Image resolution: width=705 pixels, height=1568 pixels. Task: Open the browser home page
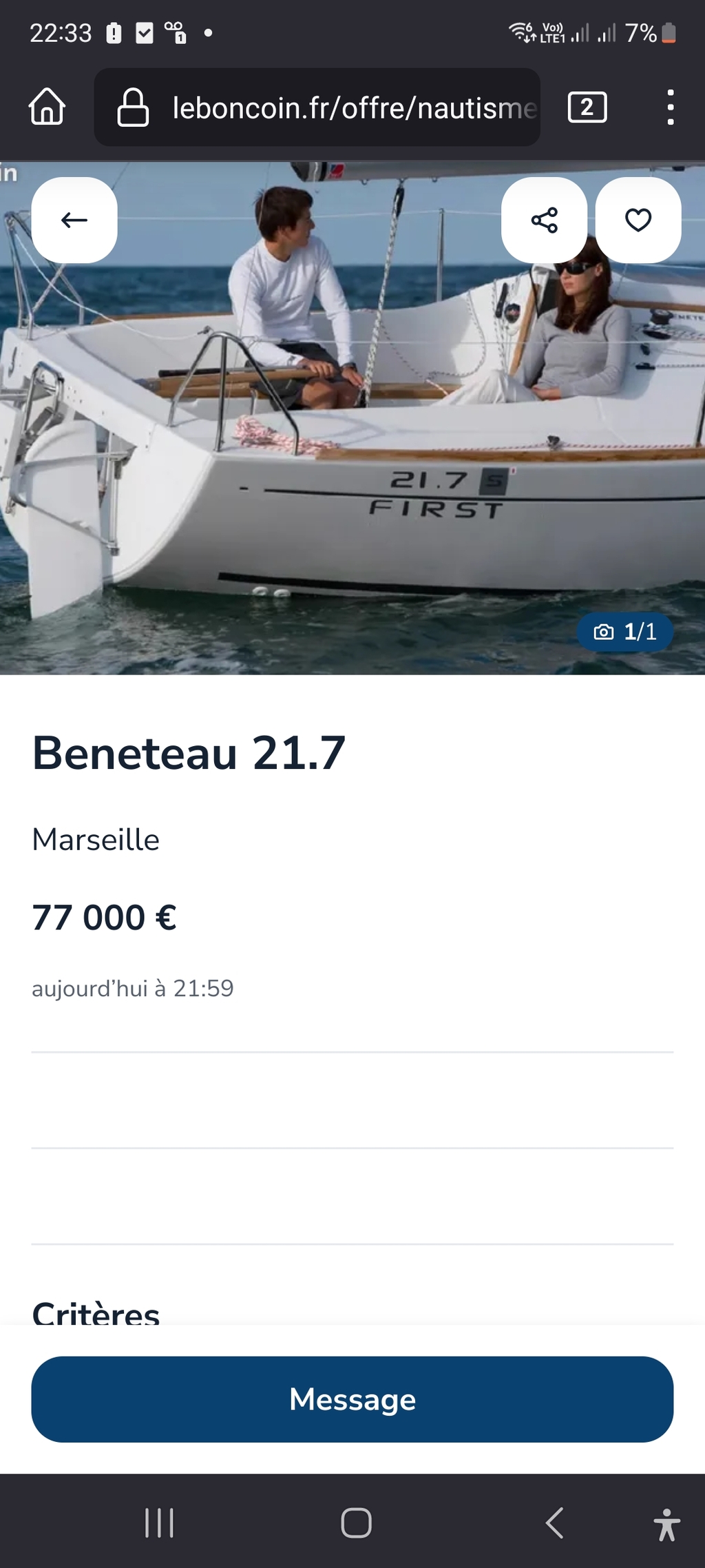pos(48,107)
